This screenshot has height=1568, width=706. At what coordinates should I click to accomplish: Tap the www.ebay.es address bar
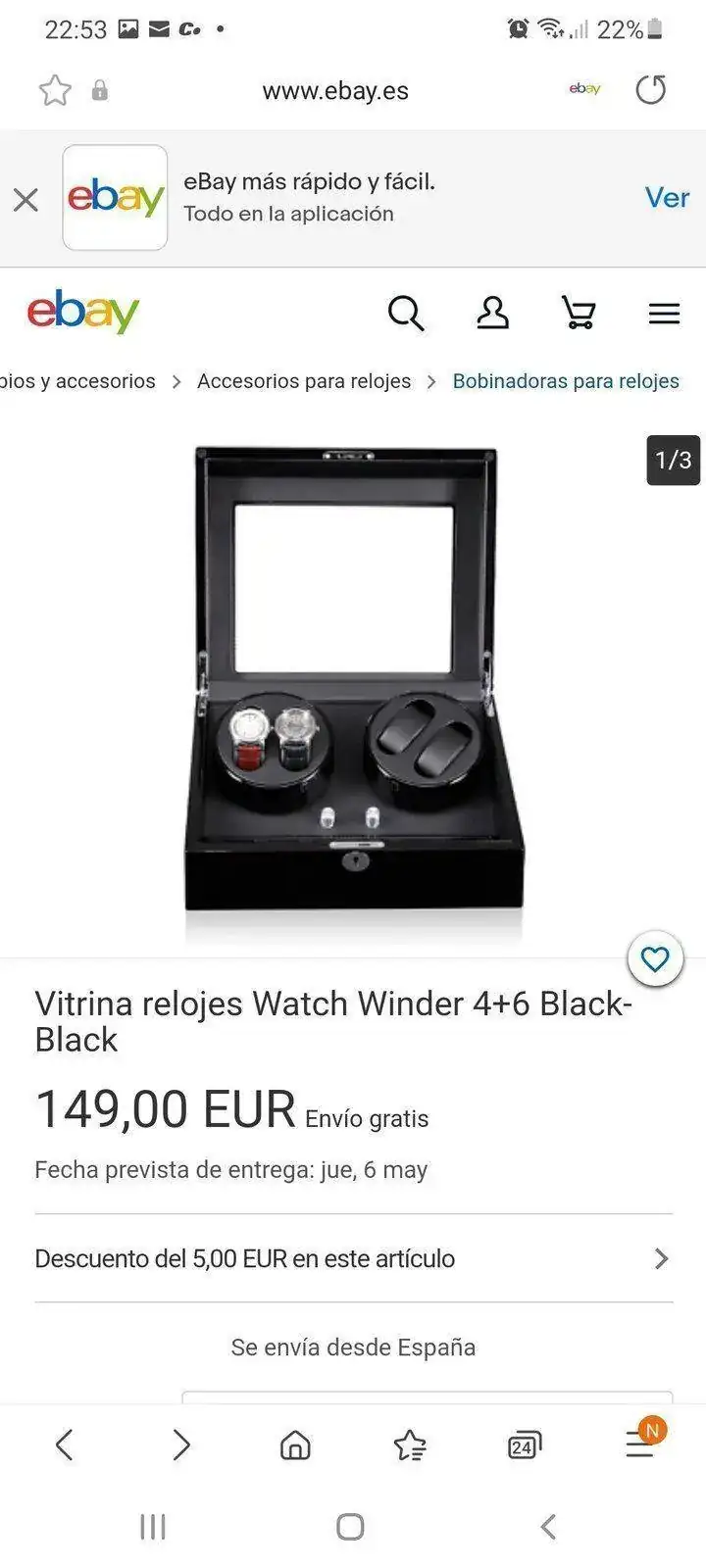(334, 91)
